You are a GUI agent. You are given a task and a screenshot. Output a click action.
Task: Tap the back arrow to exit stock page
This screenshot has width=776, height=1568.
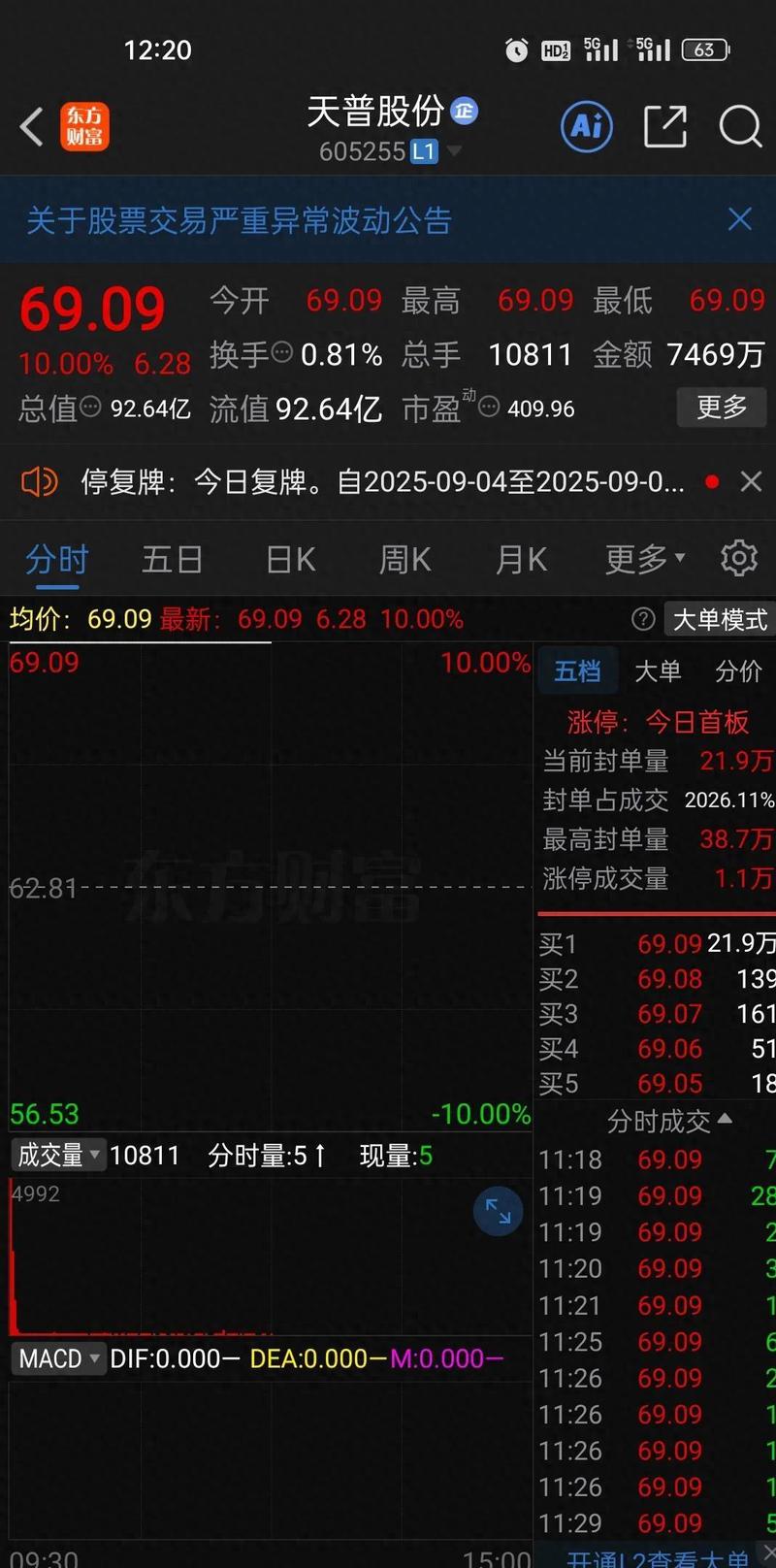click(x=31, y=126)
